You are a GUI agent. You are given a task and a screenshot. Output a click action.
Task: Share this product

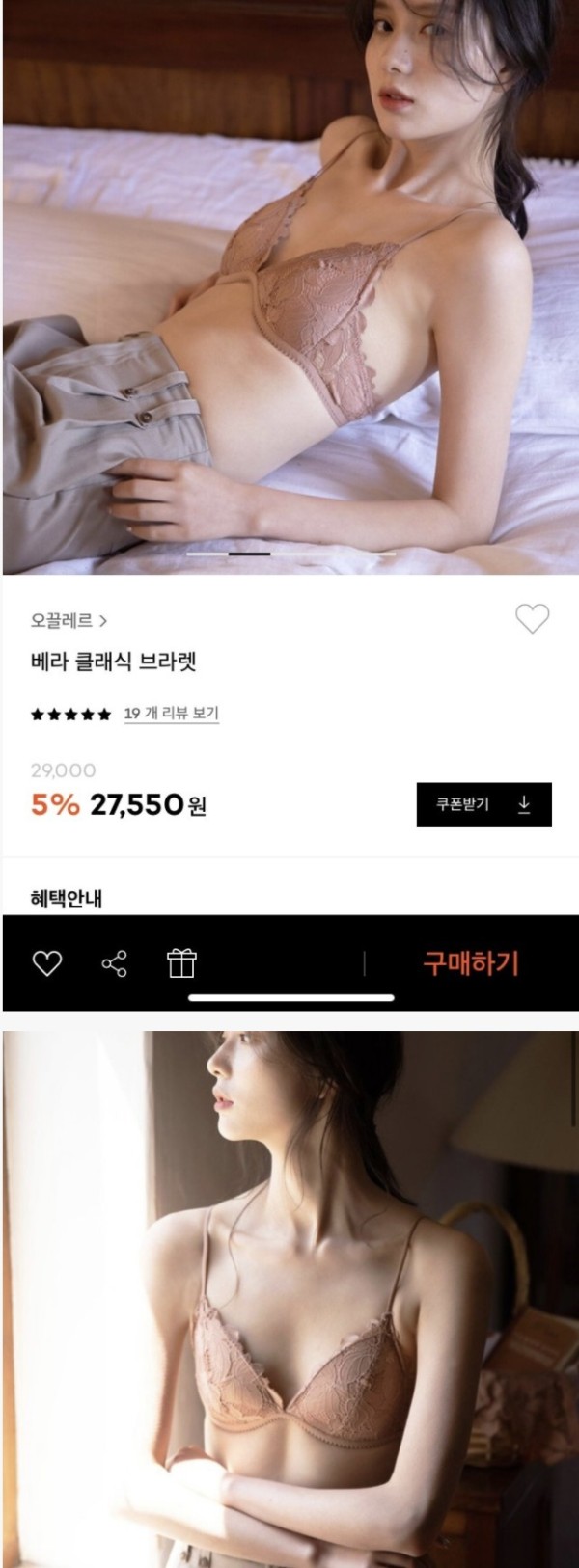point(114,962)
